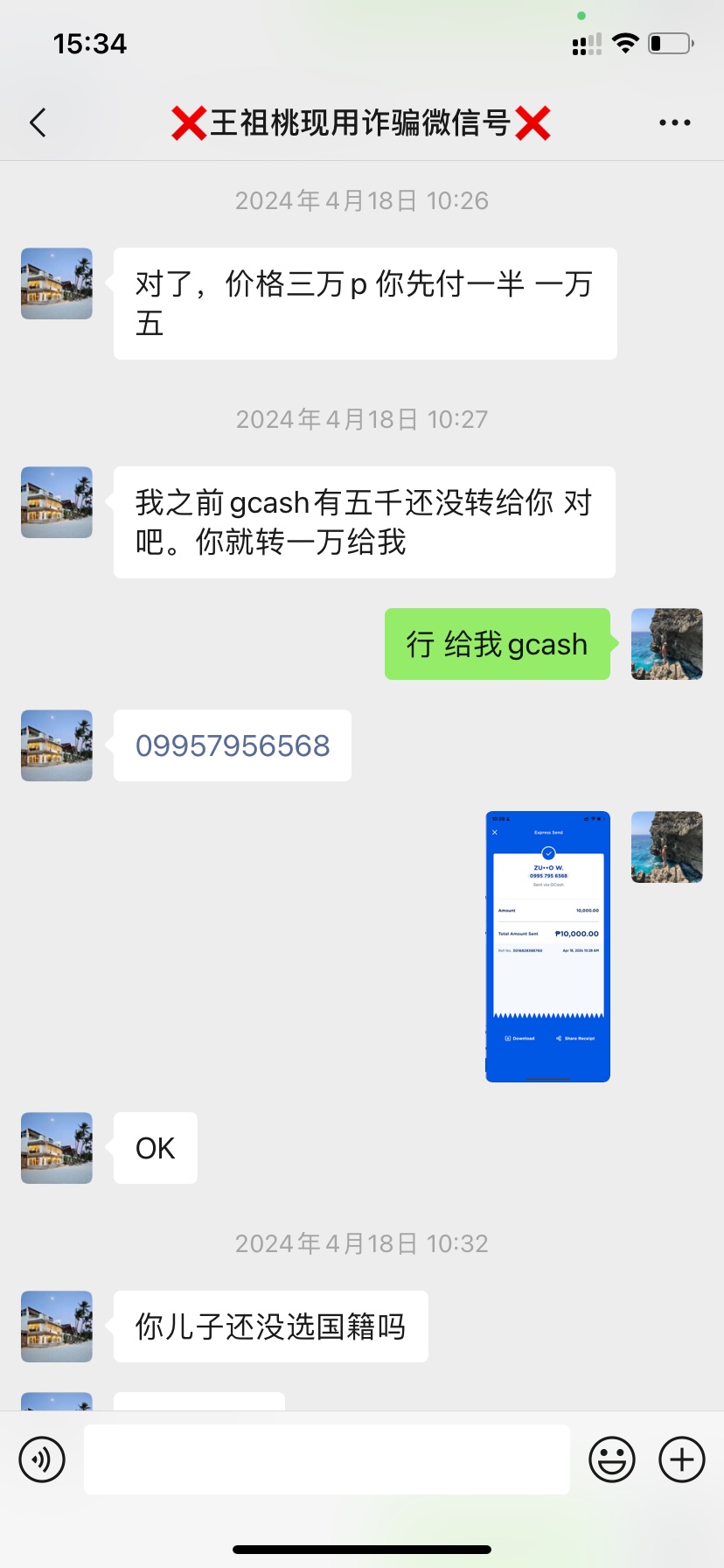Open my own avatar beside gcash message
724x1568 pixels.
coord(666,644)
